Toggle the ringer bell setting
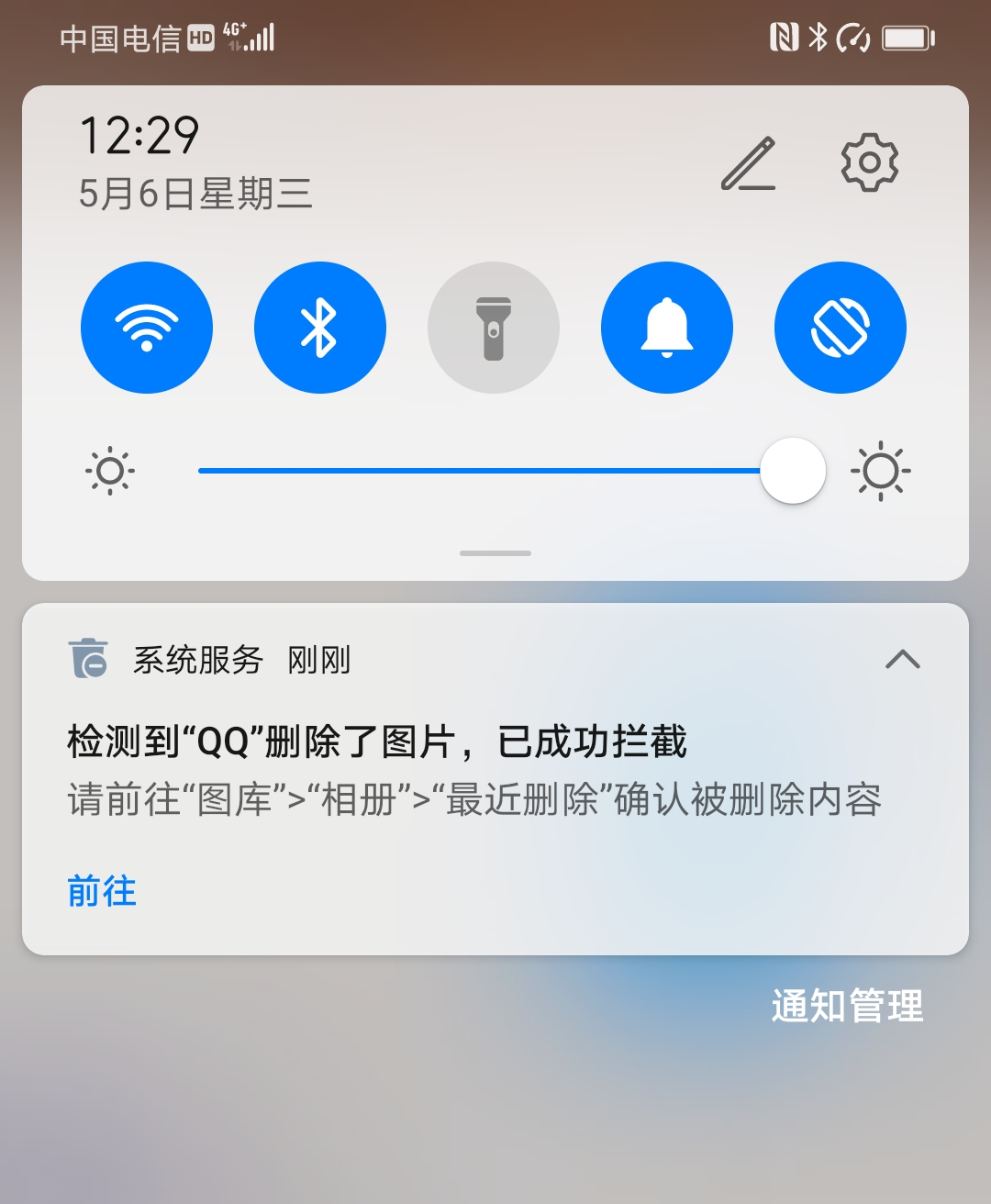The image size is (991, 1204). tap(666, 327)
